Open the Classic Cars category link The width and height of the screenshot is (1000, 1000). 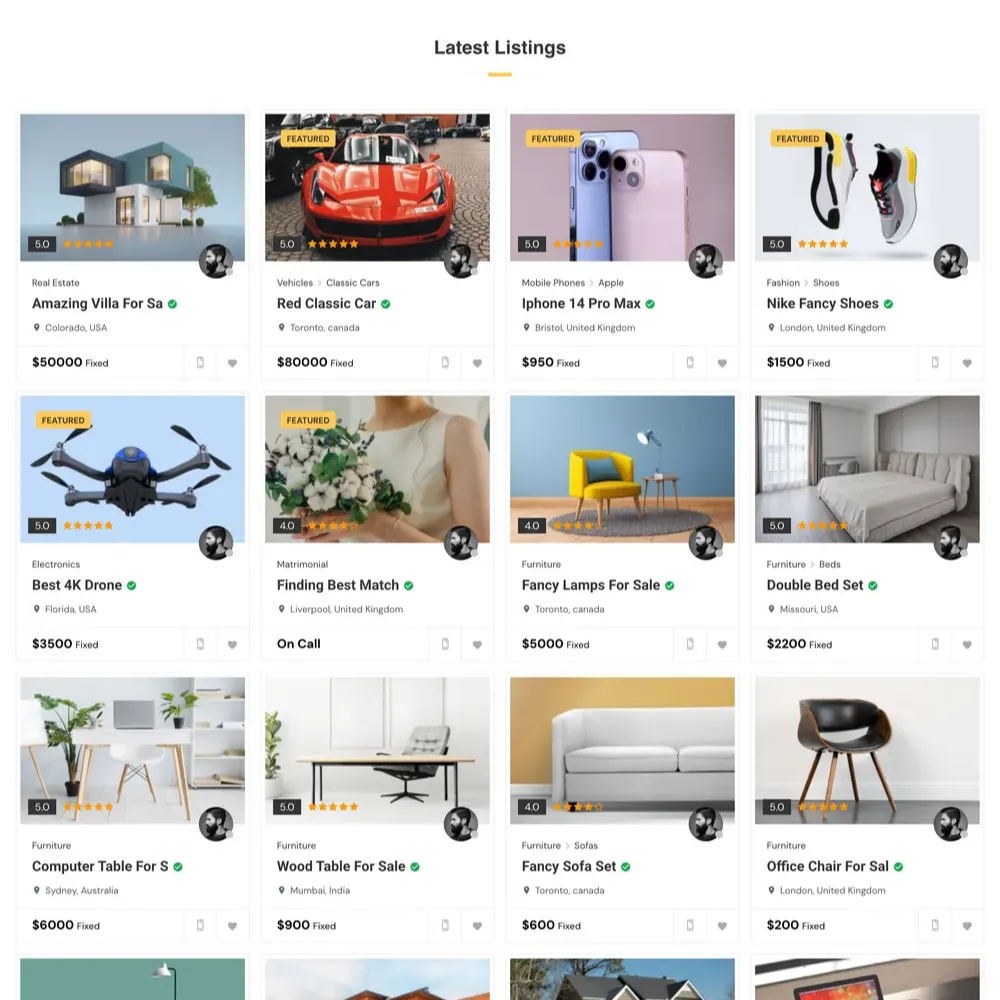tap(352, 283)
